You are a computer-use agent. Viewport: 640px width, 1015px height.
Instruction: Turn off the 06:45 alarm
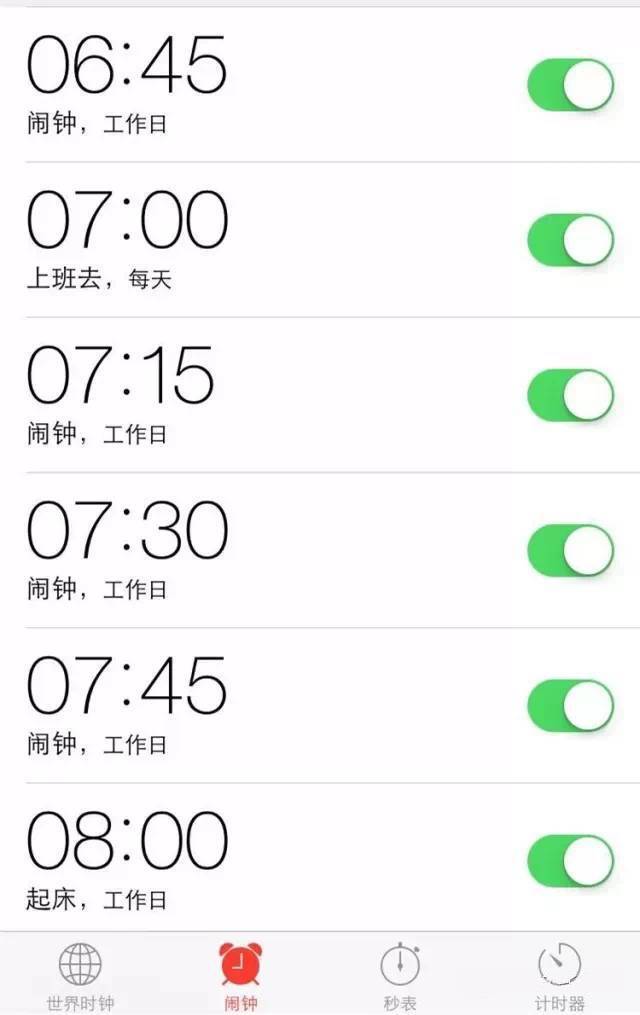tap(570, 85)
